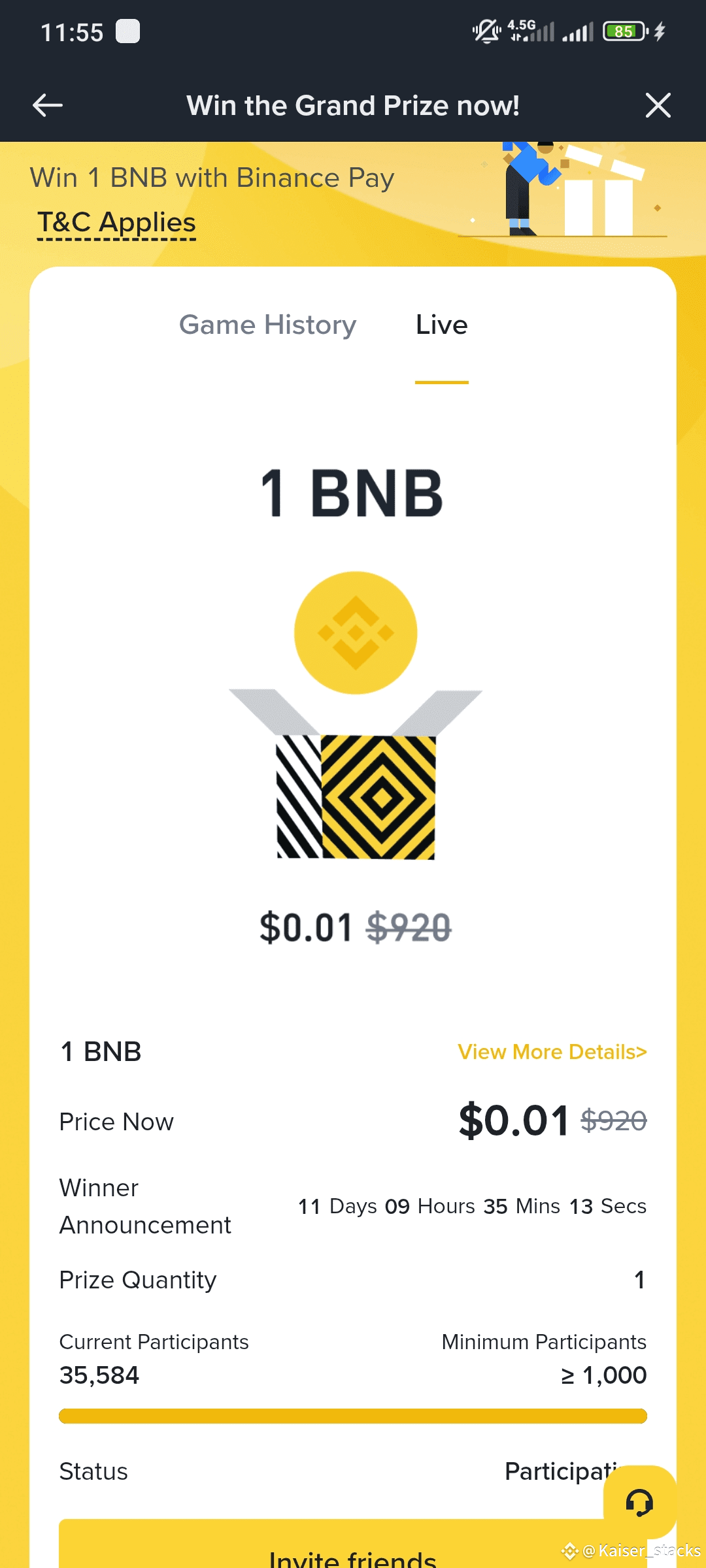
Task: Open View More Details link
Action: point(552,1052)
